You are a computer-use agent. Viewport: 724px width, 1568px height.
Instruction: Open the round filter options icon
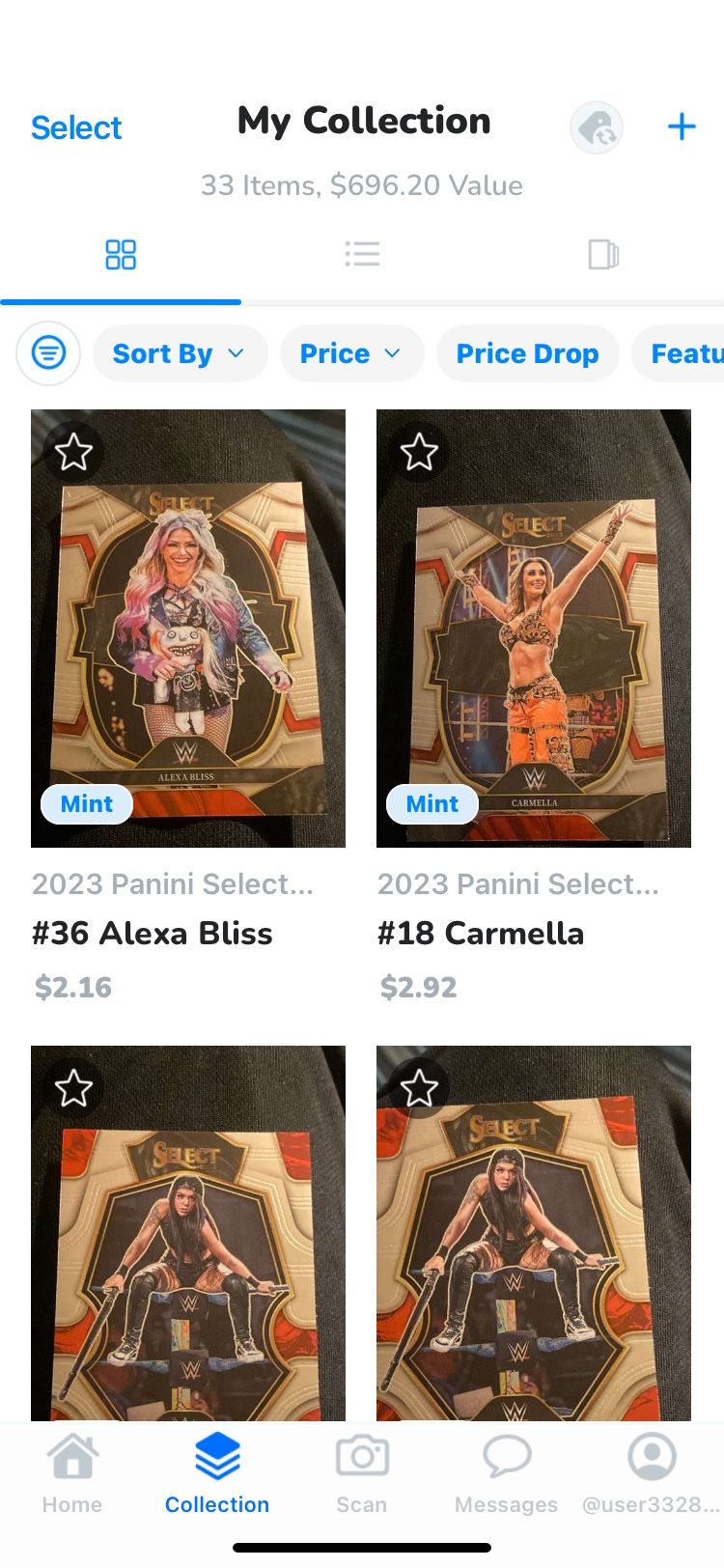48,353
